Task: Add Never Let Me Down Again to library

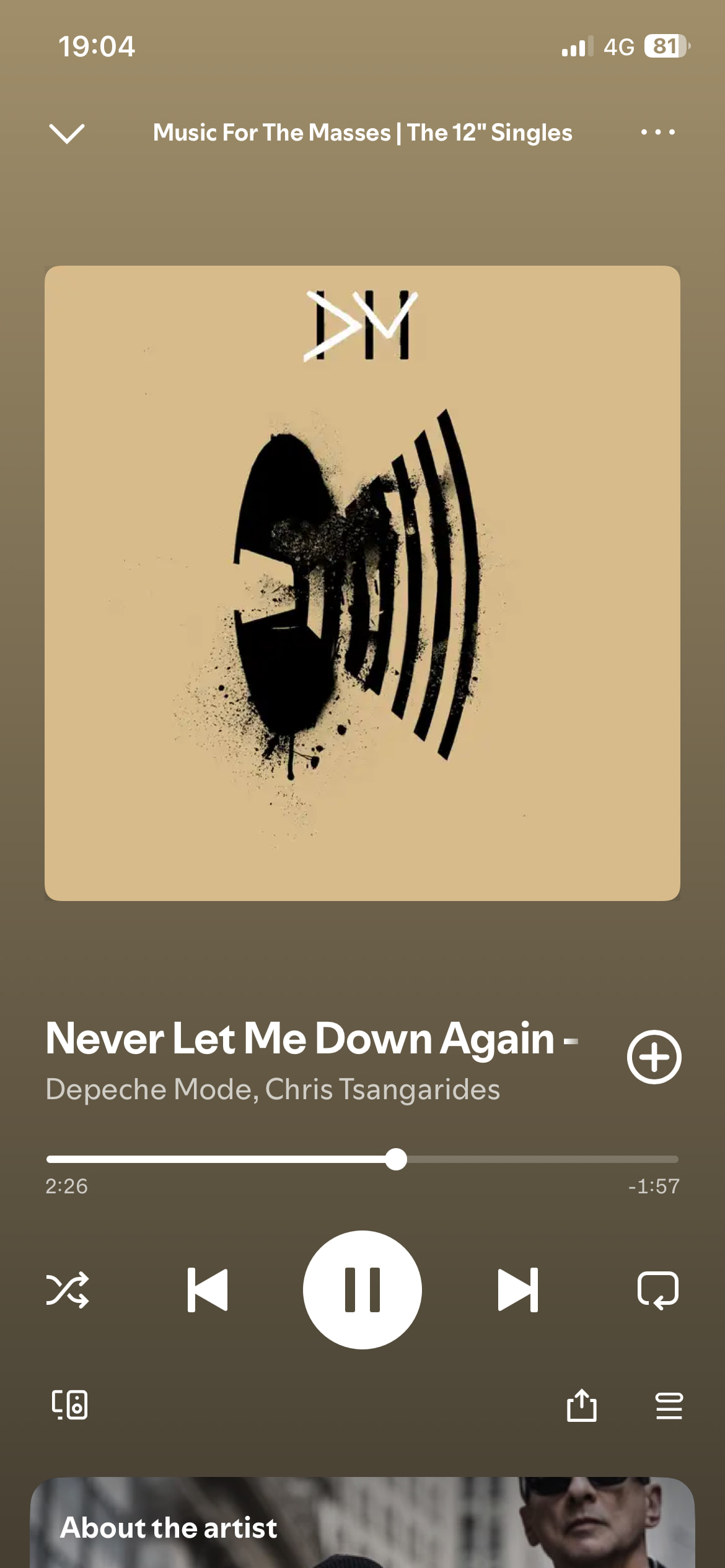Action: 654,1057
